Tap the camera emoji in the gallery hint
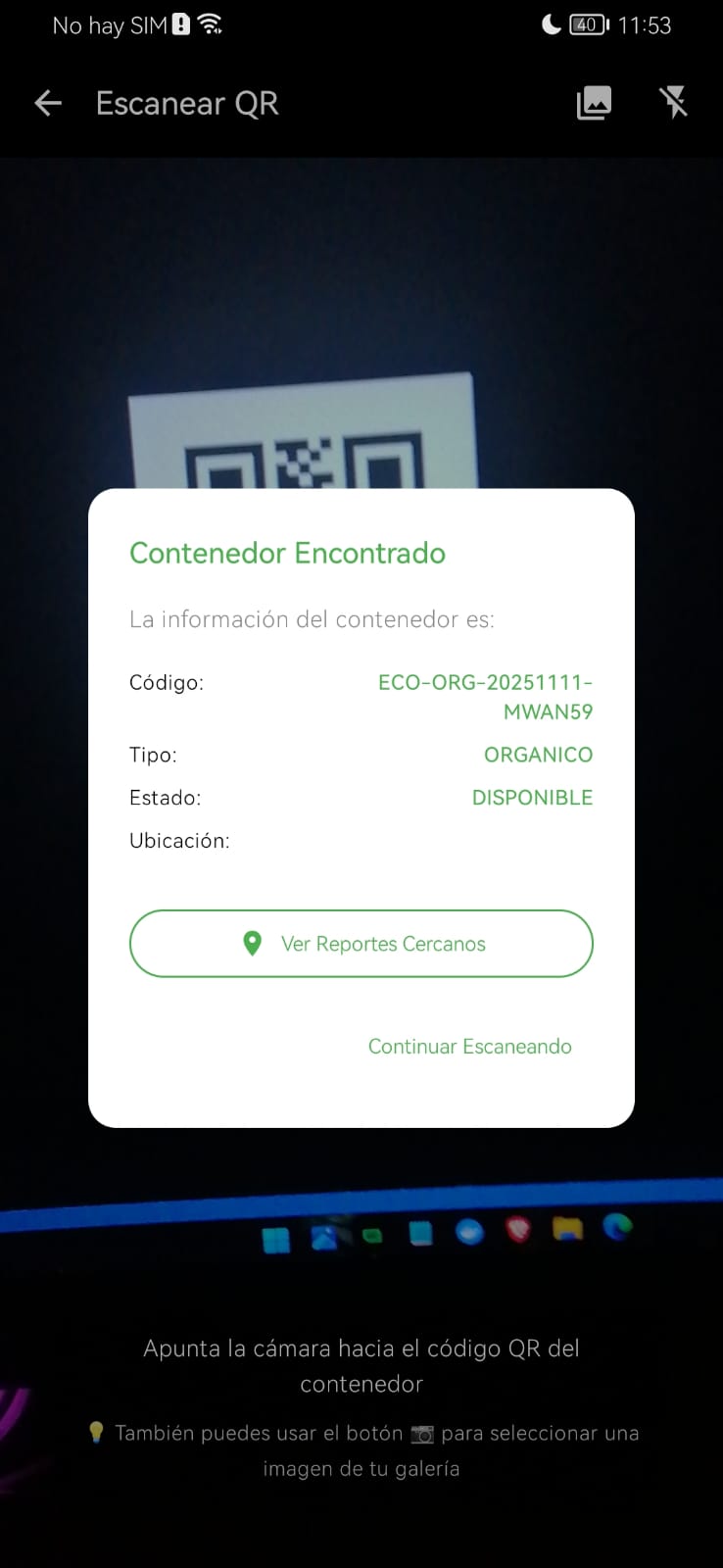Viewport: 723px width, 1568px height. [x=421, y=1432]
